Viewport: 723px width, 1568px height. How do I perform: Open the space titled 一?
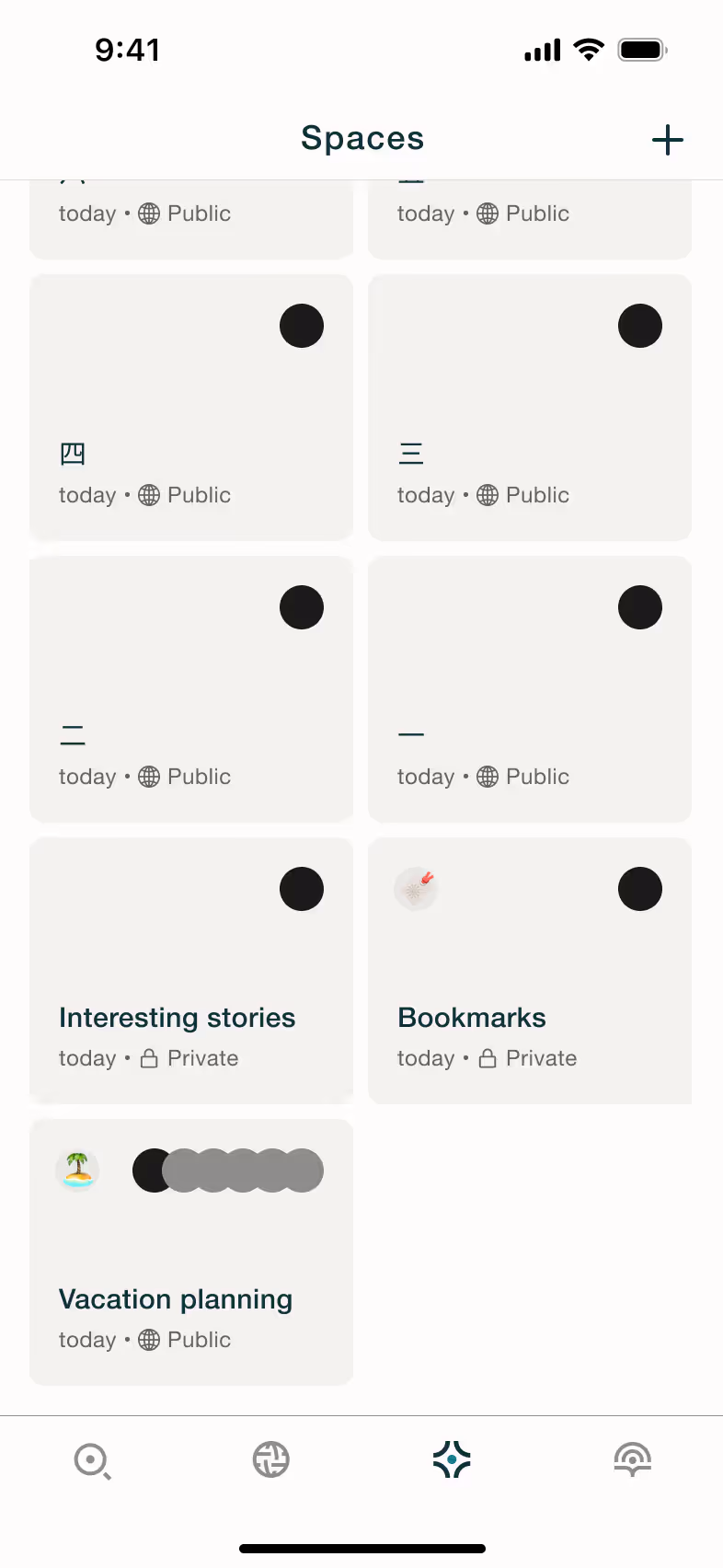pyautogui.click(x=530, y=688)
